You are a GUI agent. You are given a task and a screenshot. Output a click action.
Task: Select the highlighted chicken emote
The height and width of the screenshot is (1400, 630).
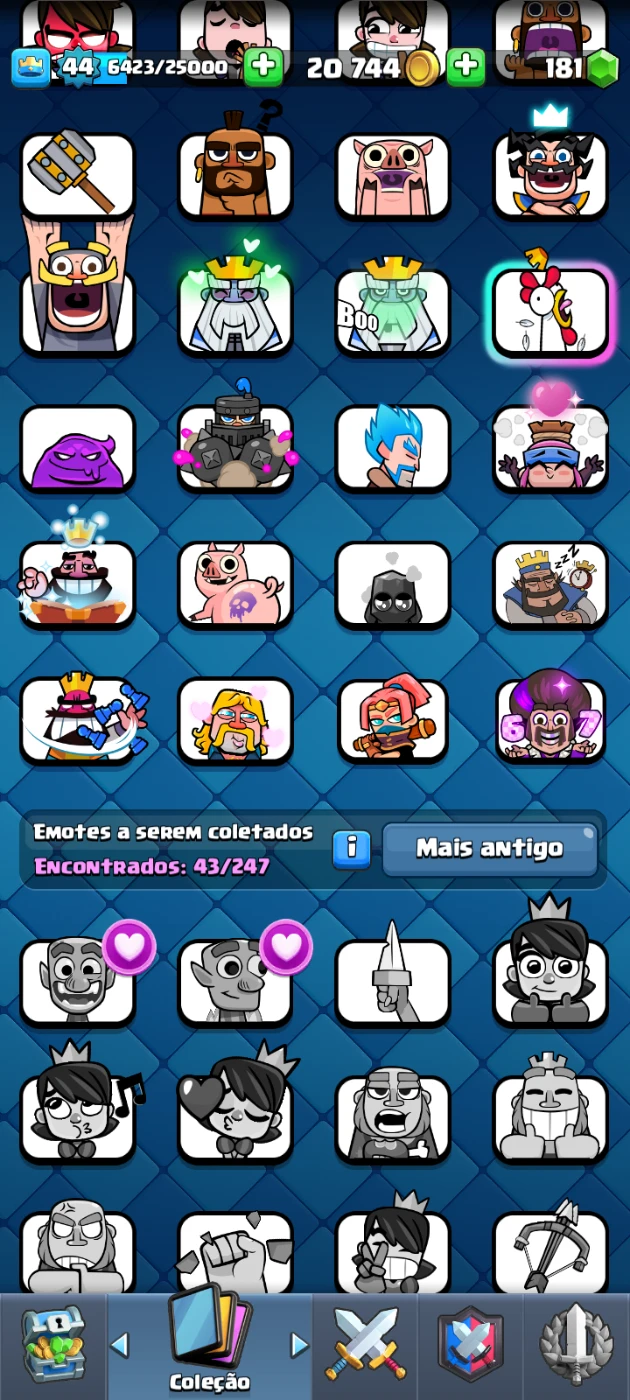click(x=550, y=312)
